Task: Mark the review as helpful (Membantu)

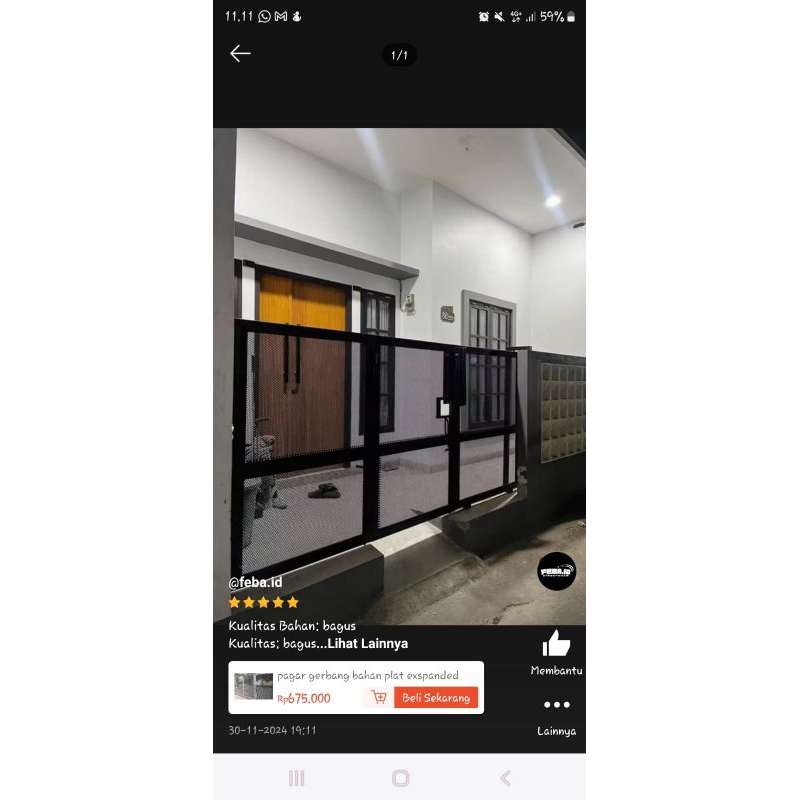Action: point(556,645)
